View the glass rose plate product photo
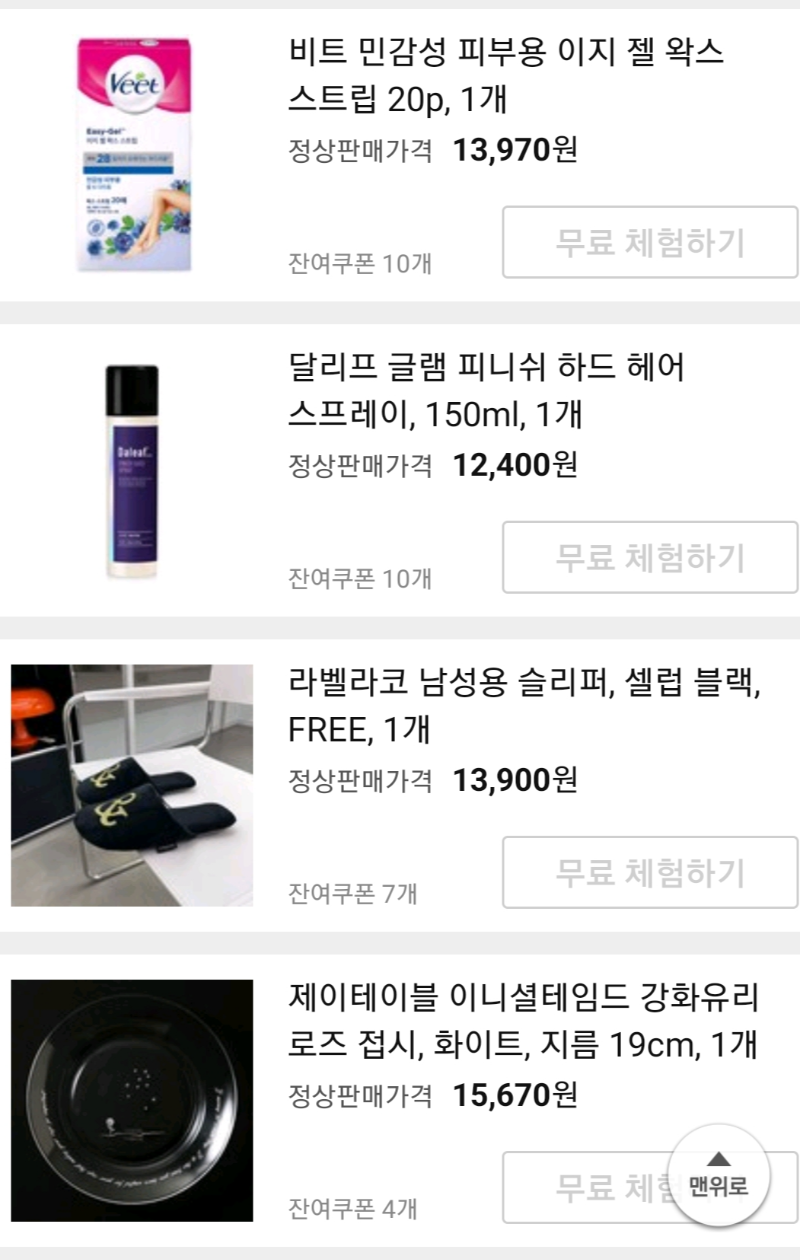800x1260 pixels. [x=135, y=1100]
